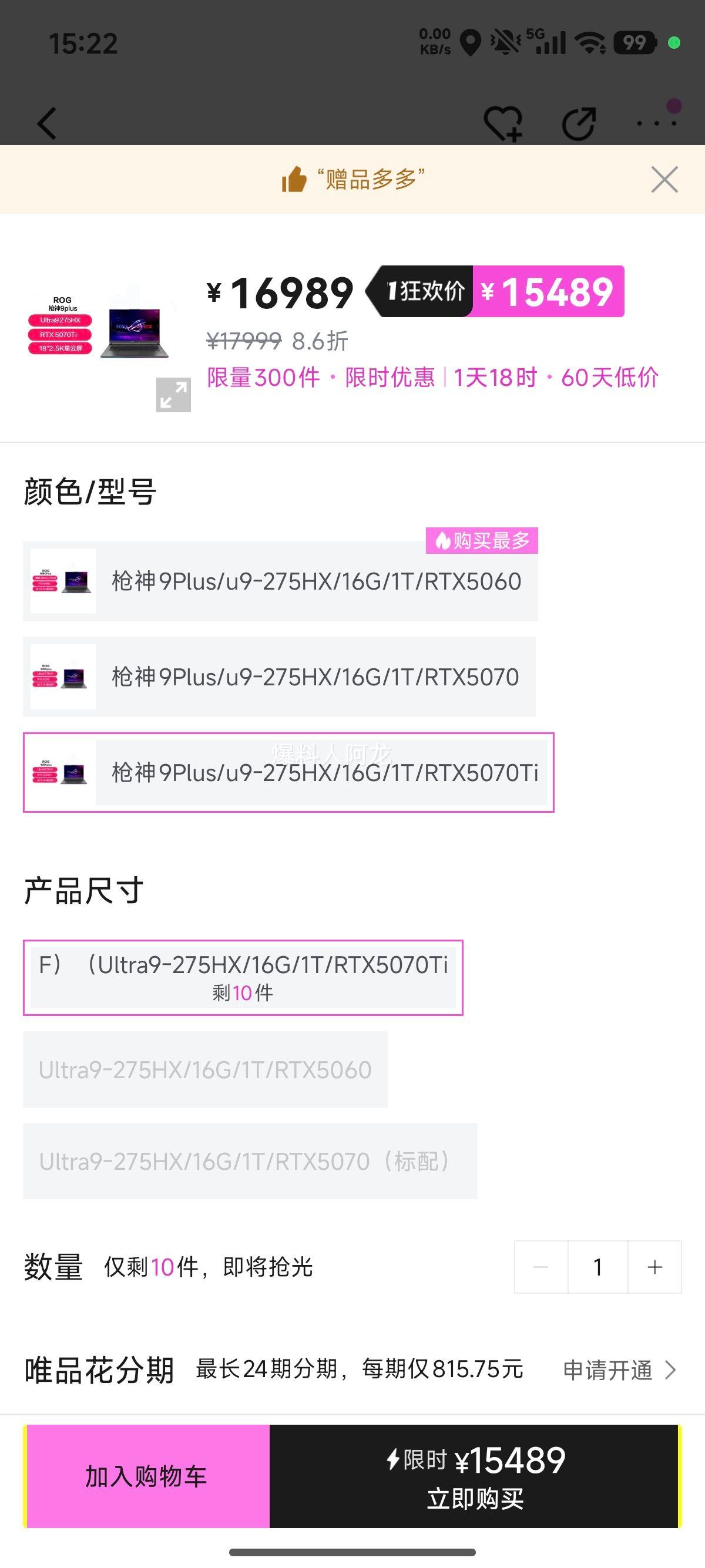Screen dimensions: 705x1568
Task: Select the RTX5060 model option
Action: tap(281, 582)
